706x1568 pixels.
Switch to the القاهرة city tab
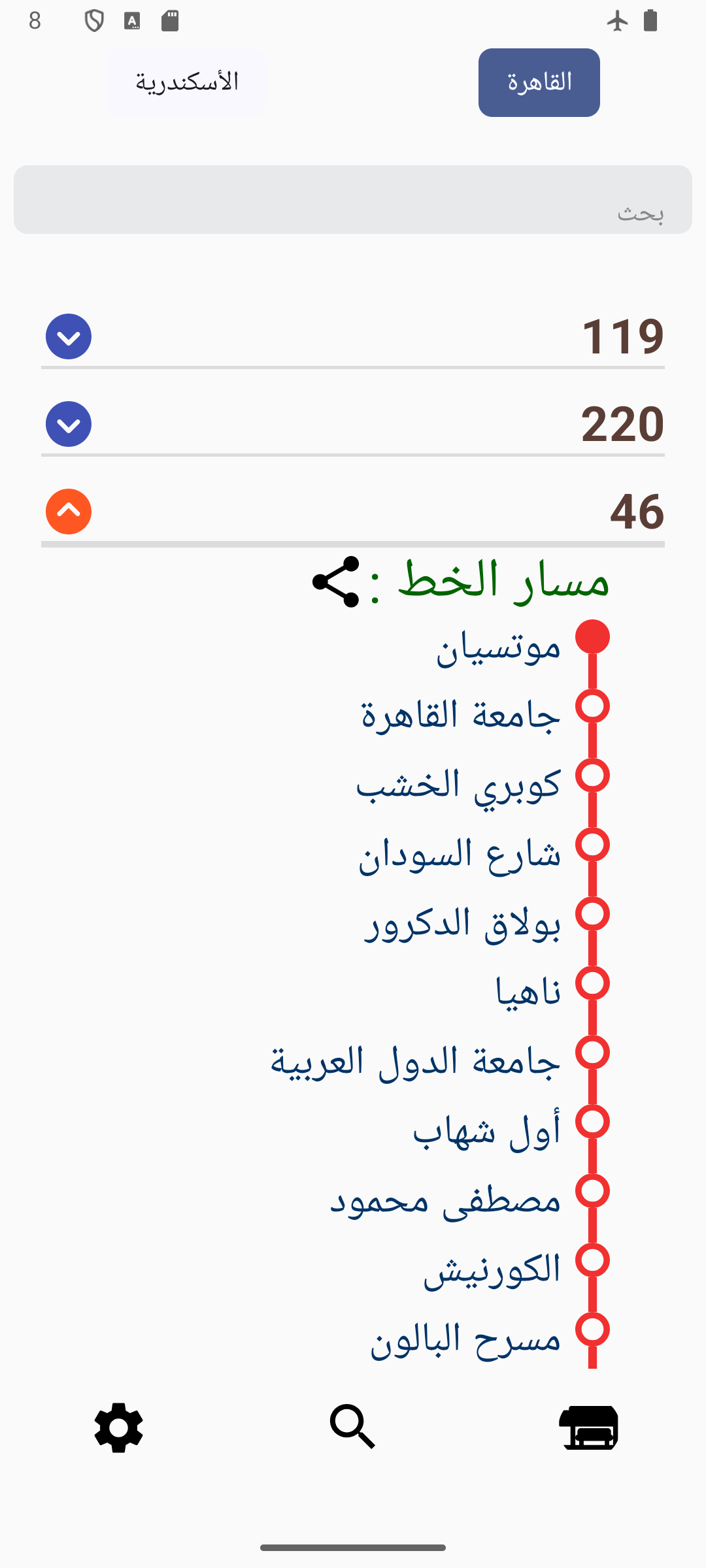(539, 82)
